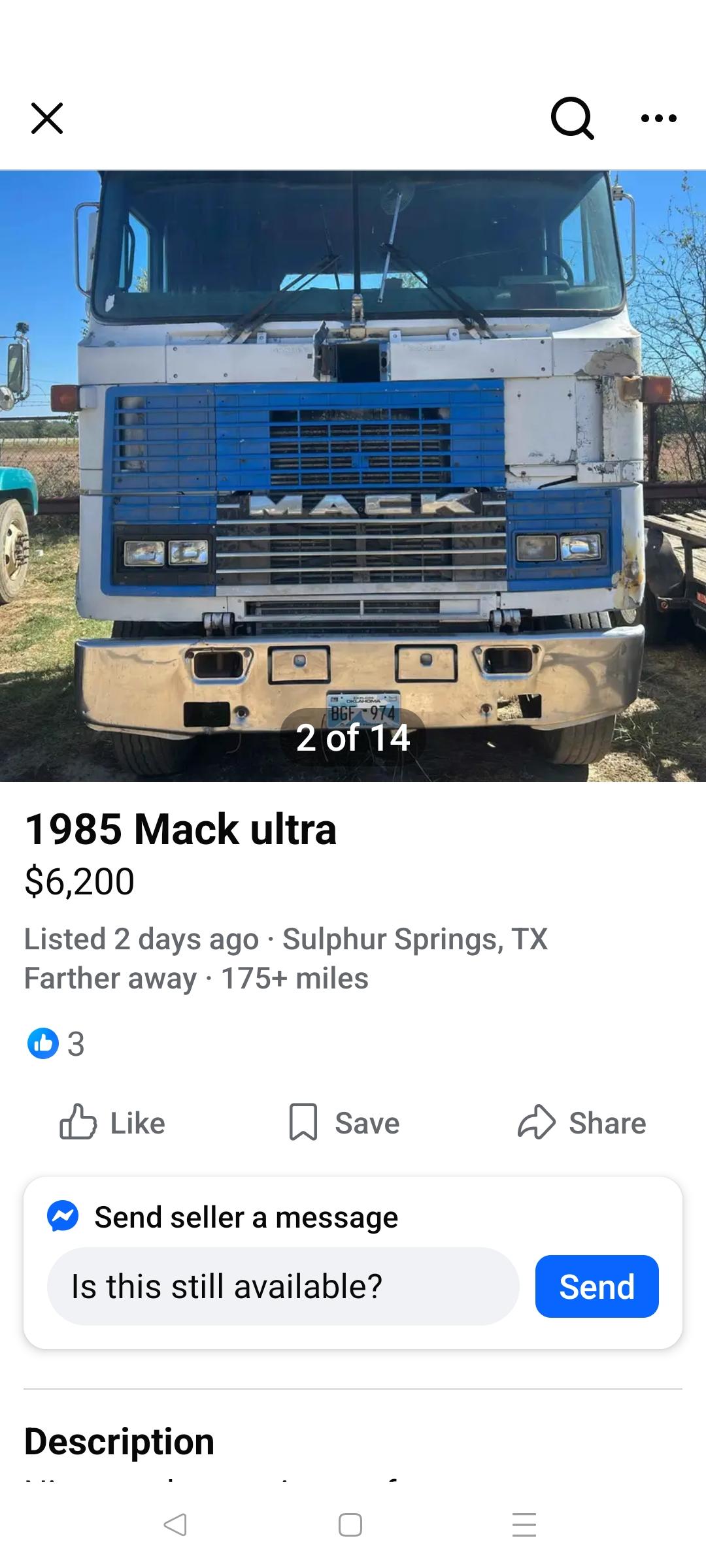
Task: Close the listing with the X icon
Action: click(47, 118)
